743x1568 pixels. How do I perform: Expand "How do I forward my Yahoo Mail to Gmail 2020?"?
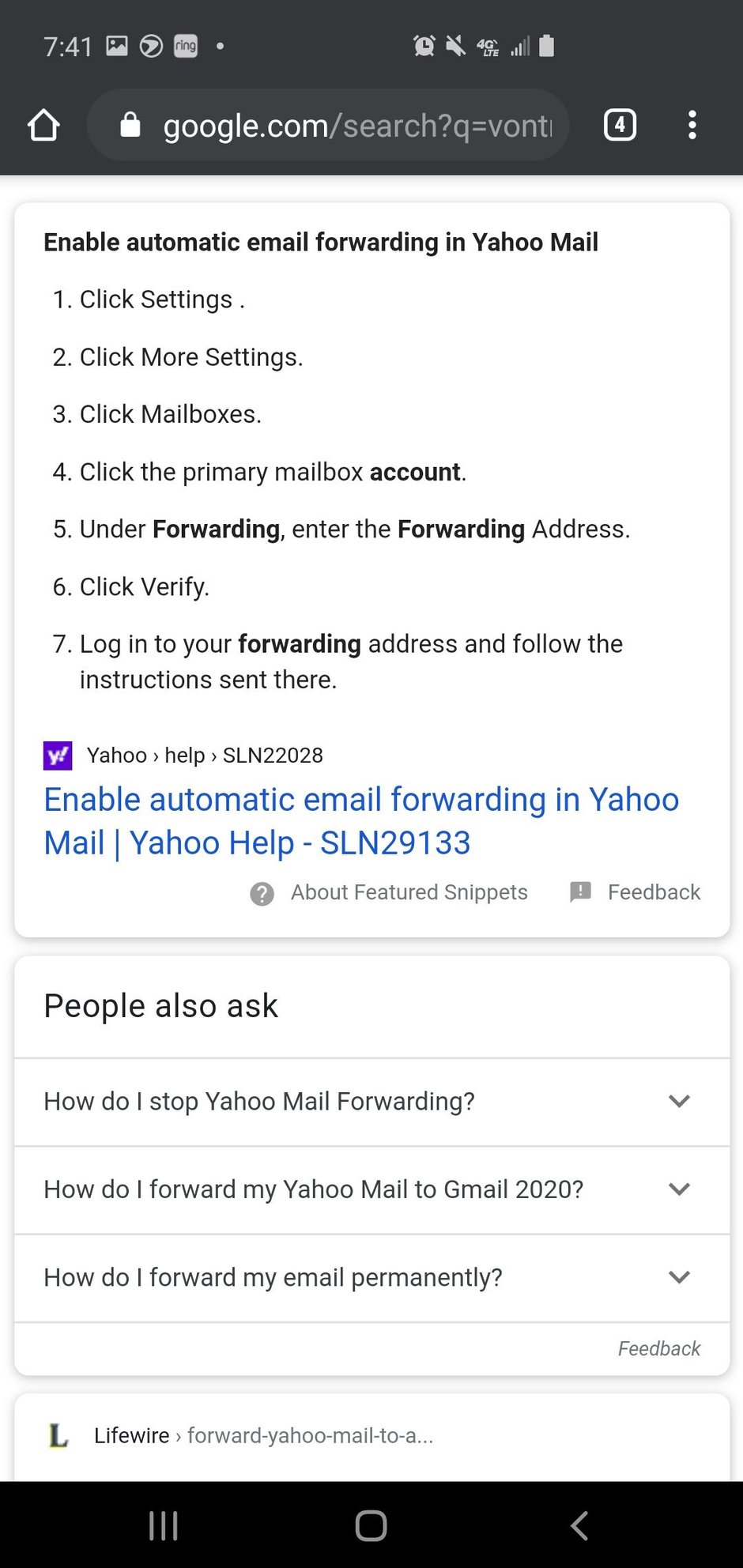(371, 1189)
